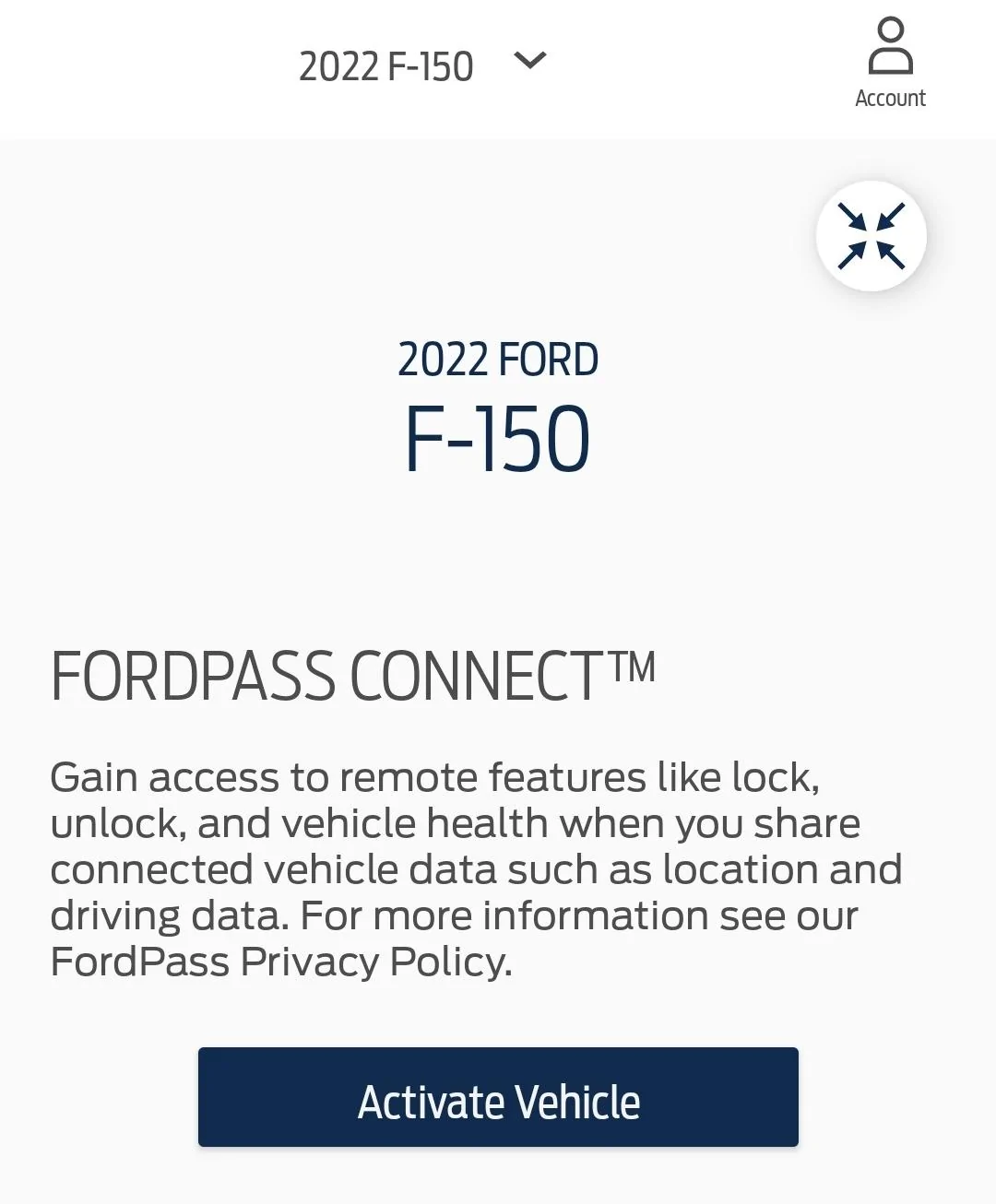Click the Account label text
This screenshot has width=996, height=1204.
[890, 98]
